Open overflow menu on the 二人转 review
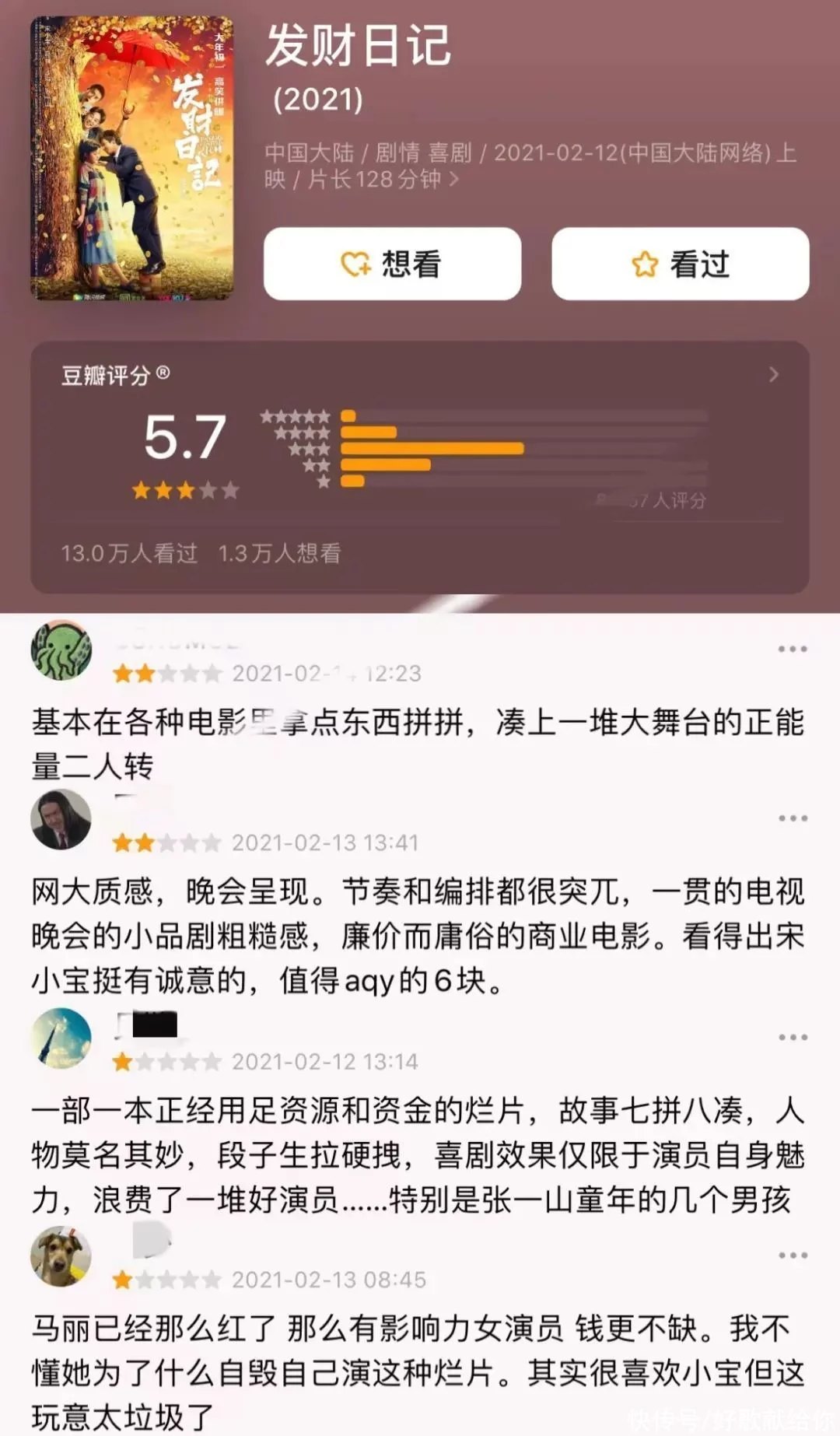840x1436 pixels. tap(792, 649)
